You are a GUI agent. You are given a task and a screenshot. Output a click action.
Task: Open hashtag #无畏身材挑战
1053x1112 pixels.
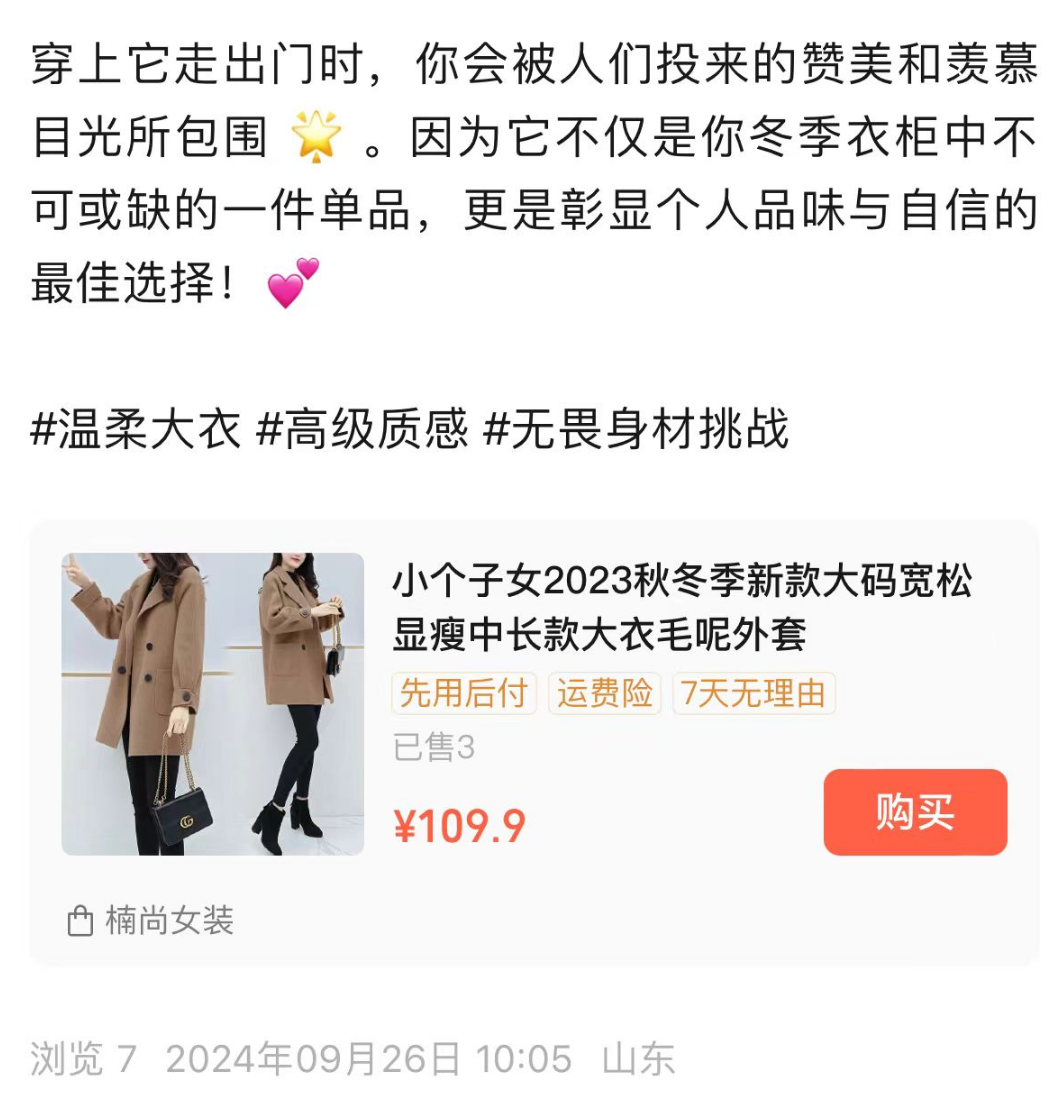(636, 430)
